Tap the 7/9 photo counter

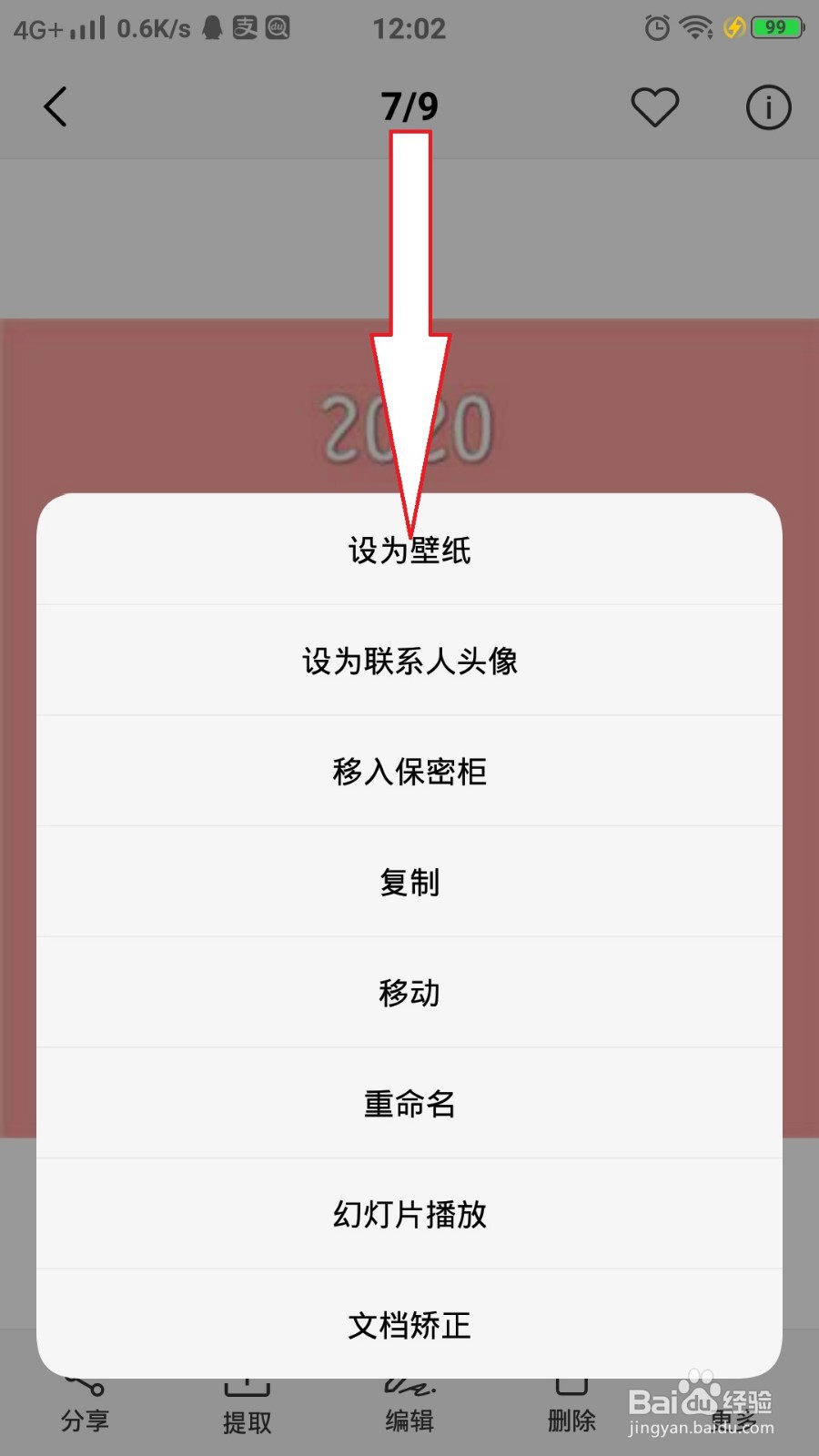point(409,105)
